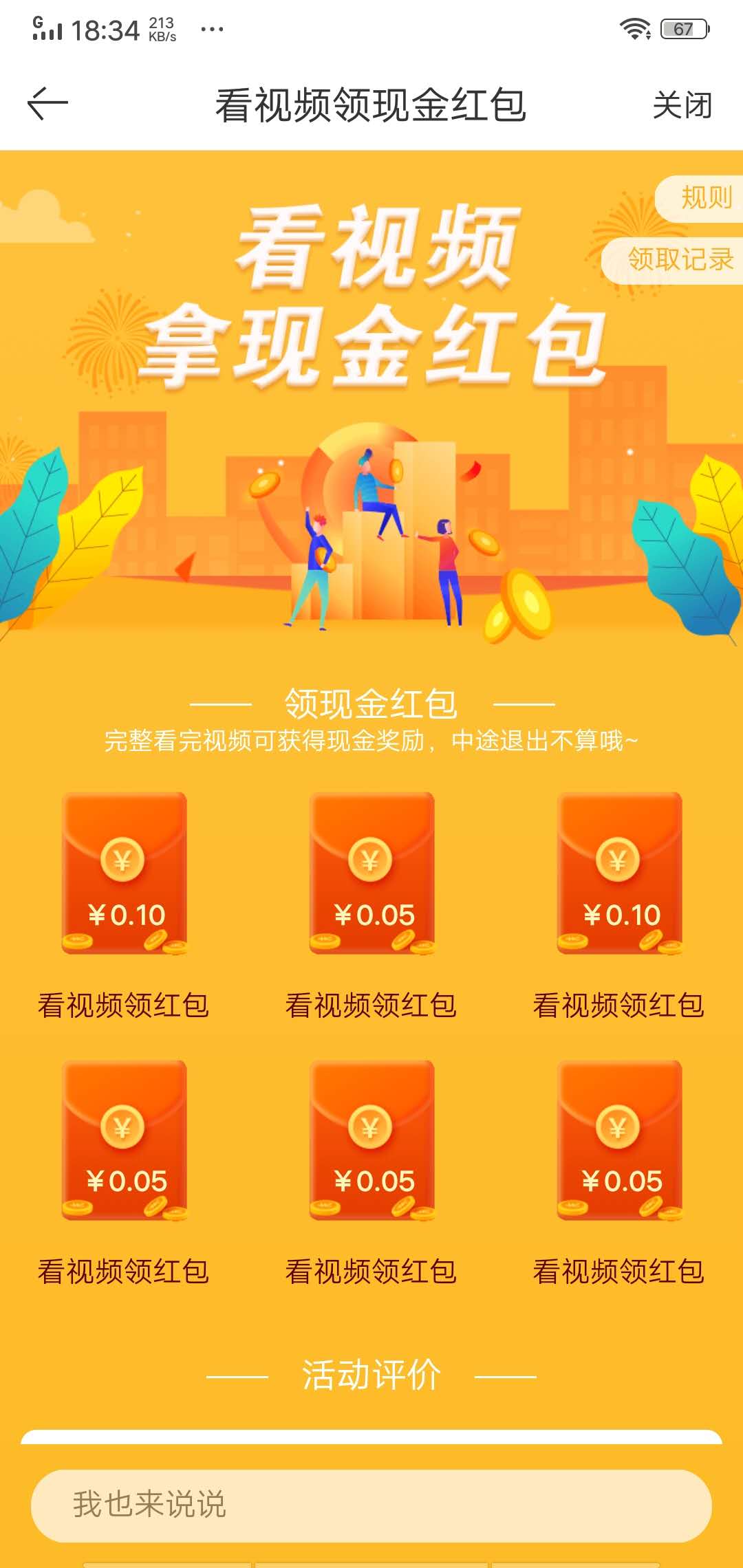
Task: Tap the back arrow in the top bar
Action: (x=50, y=103)
